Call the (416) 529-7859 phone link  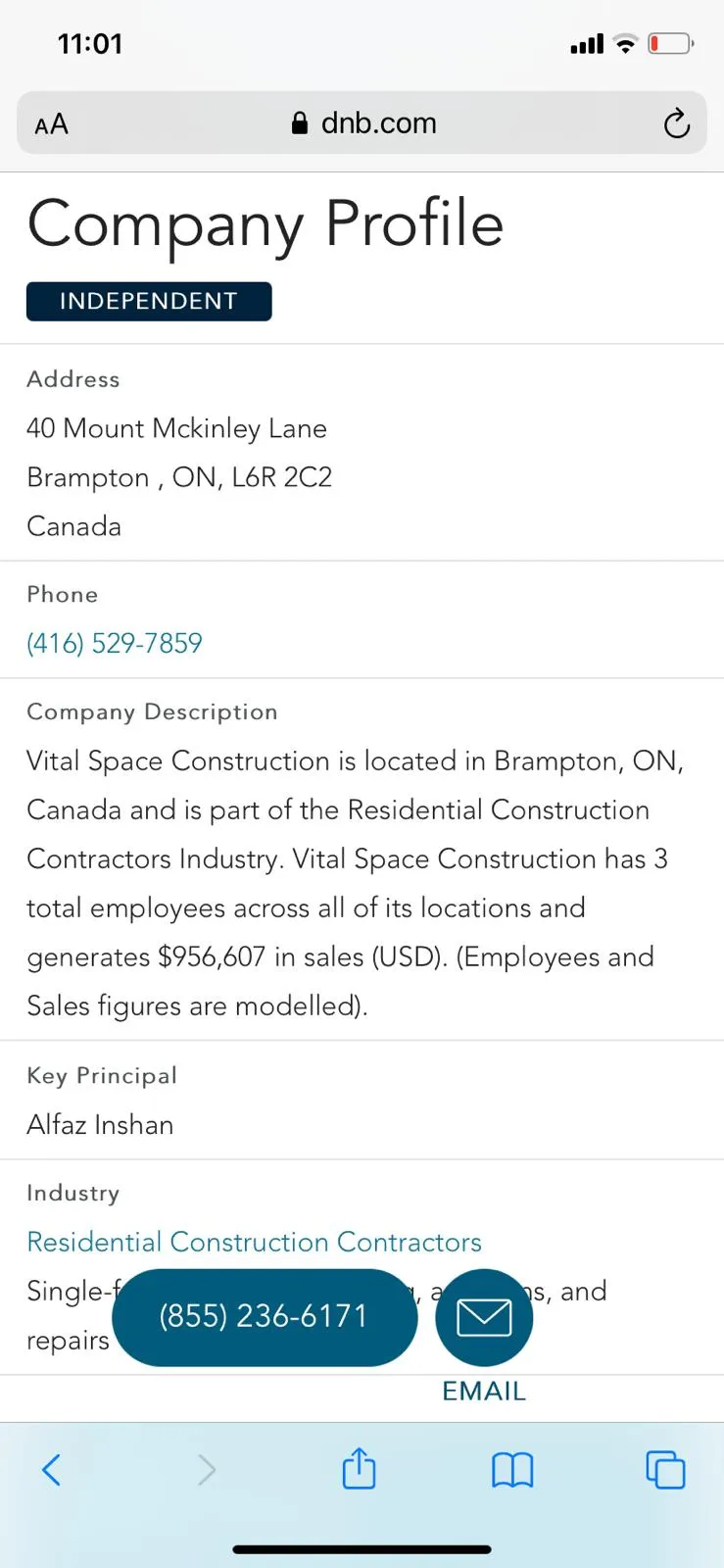click(x=115, y=643)
